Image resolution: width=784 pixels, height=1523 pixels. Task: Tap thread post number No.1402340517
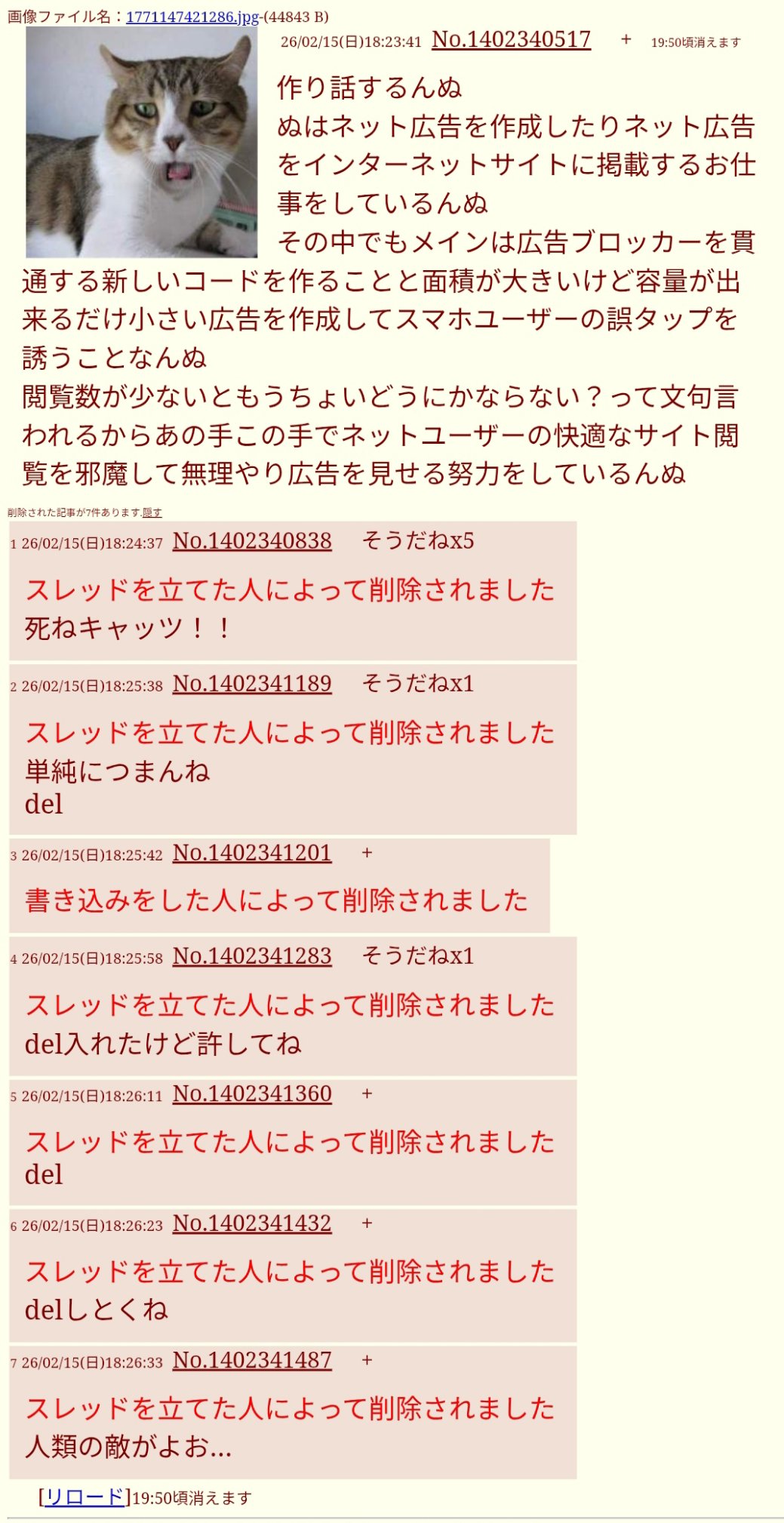point(511,39)
